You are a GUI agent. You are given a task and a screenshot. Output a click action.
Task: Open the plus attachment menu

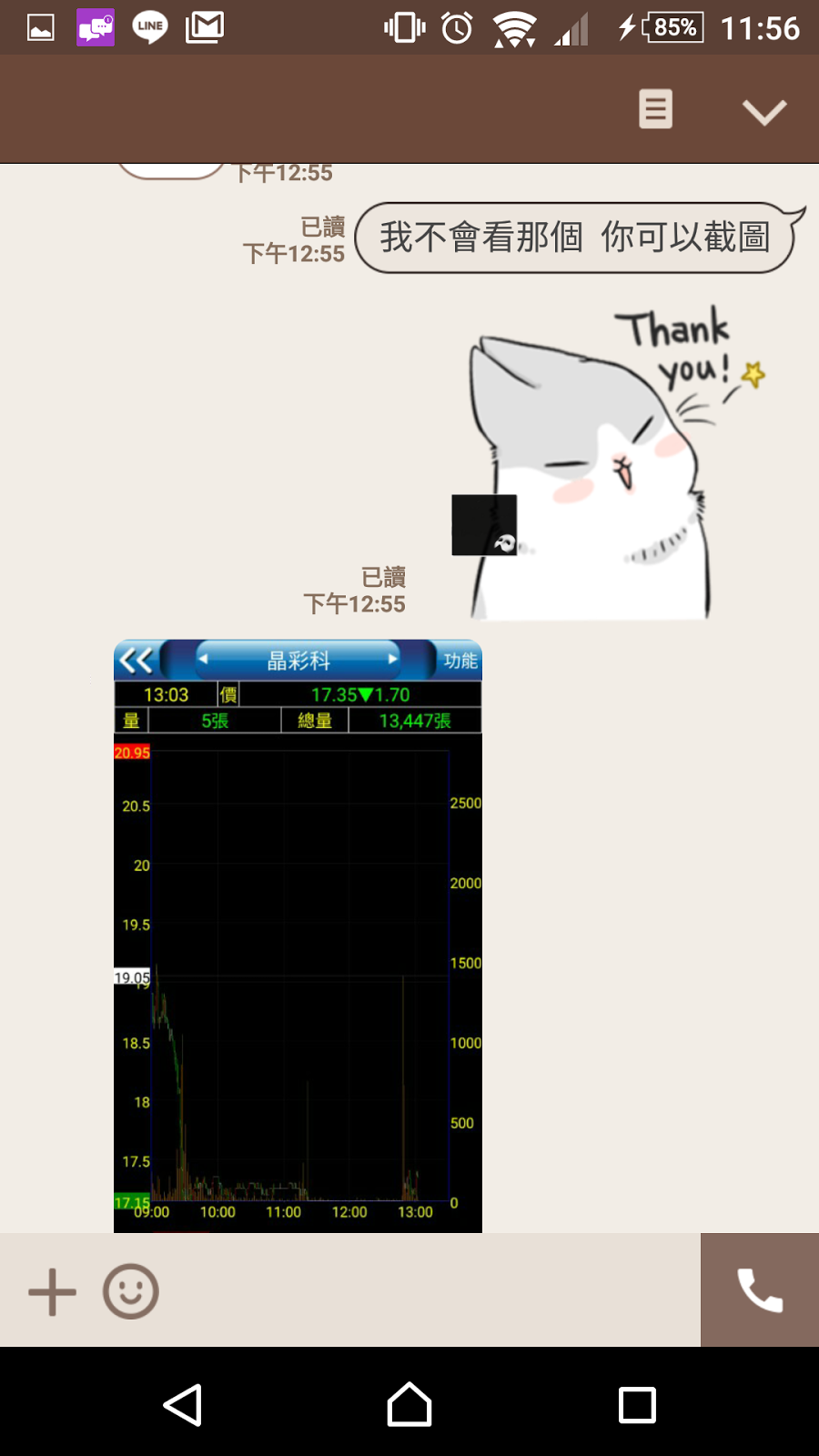pyautogui.click(x=52, y=1291)
